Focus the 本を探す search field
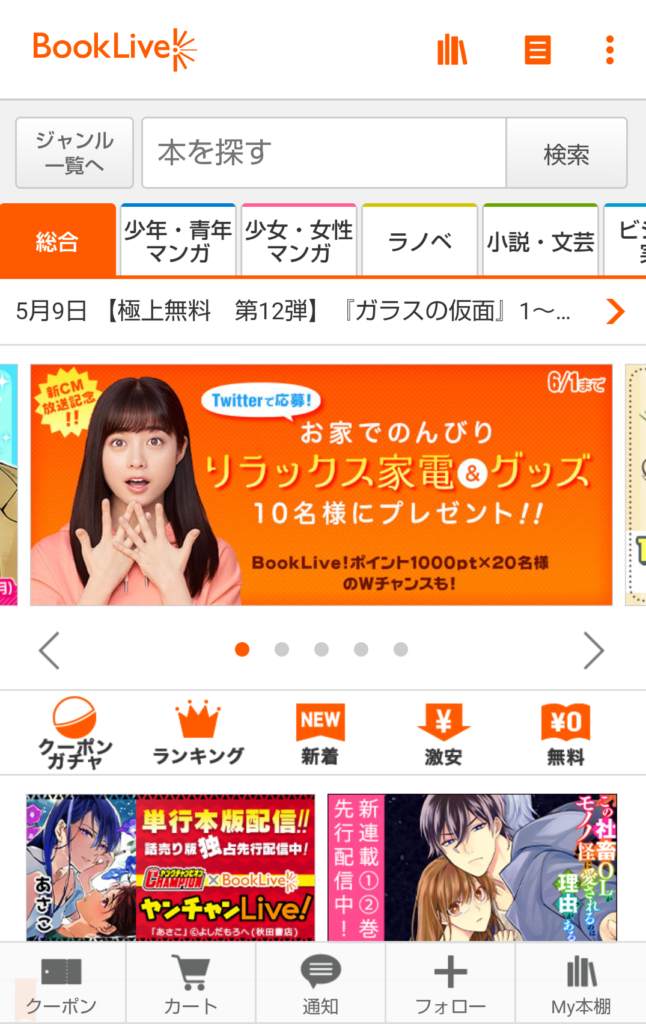Screen dimensions: 646x1024 click(323, 153)
